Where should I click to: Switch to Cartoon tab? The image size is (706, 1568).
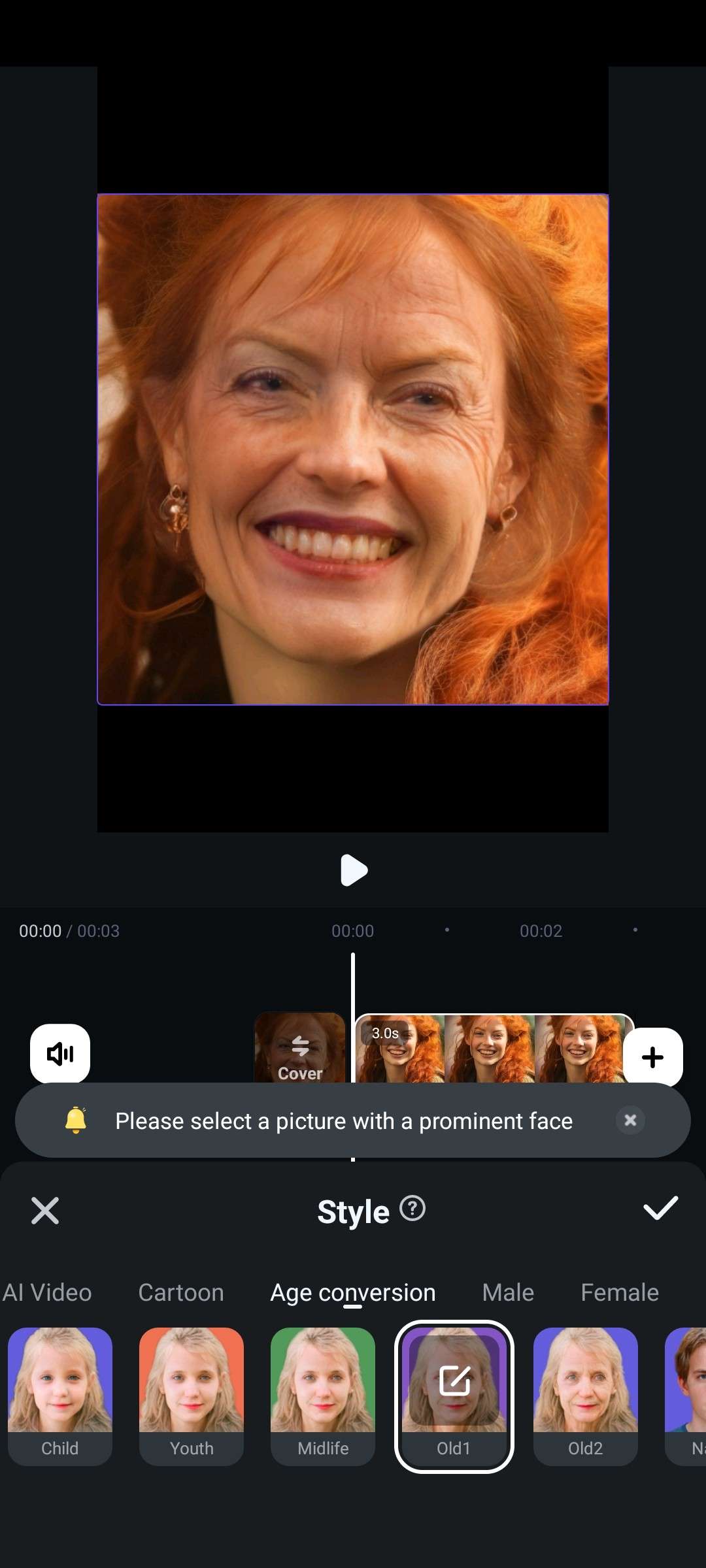coord(181,1292)
